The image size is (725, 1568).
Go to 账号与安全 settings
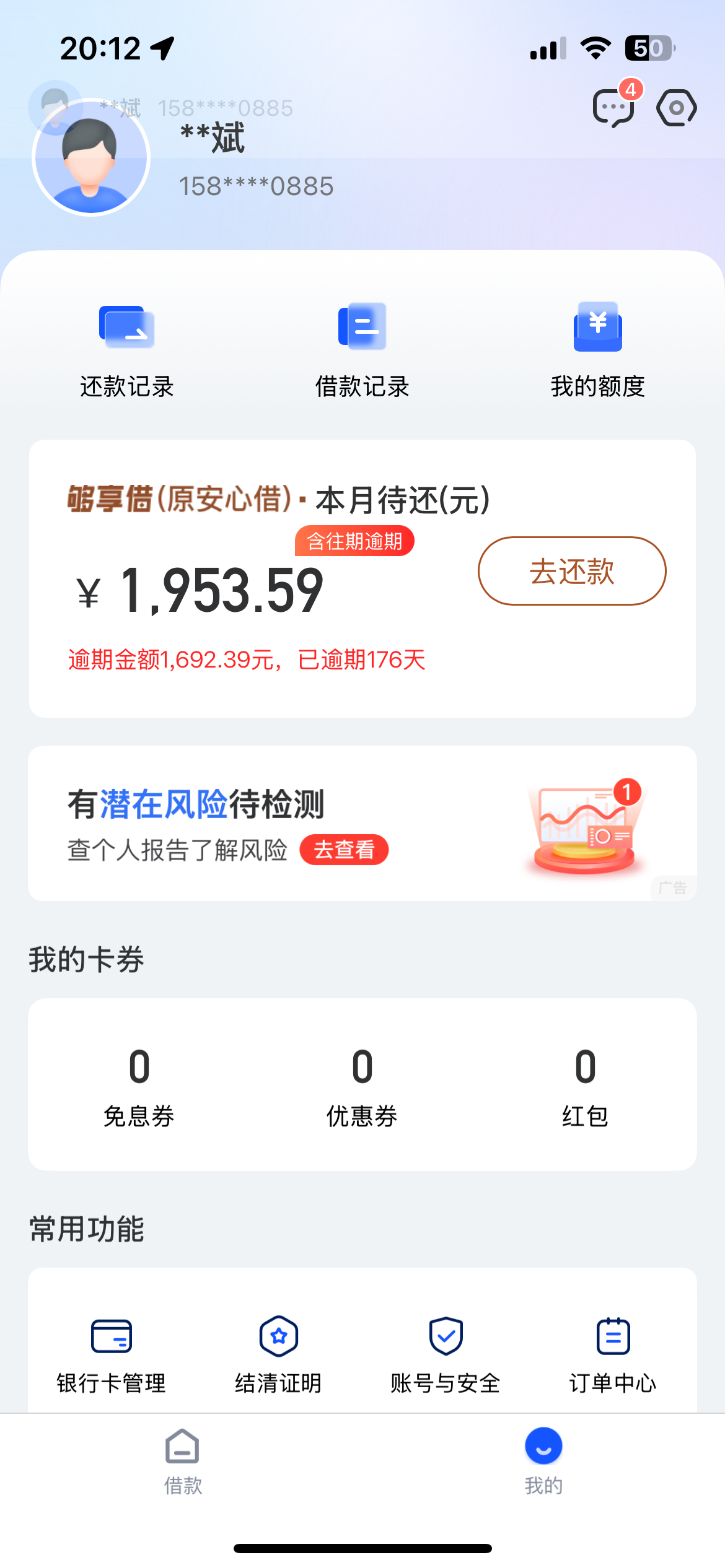(x=446, y=1353)
